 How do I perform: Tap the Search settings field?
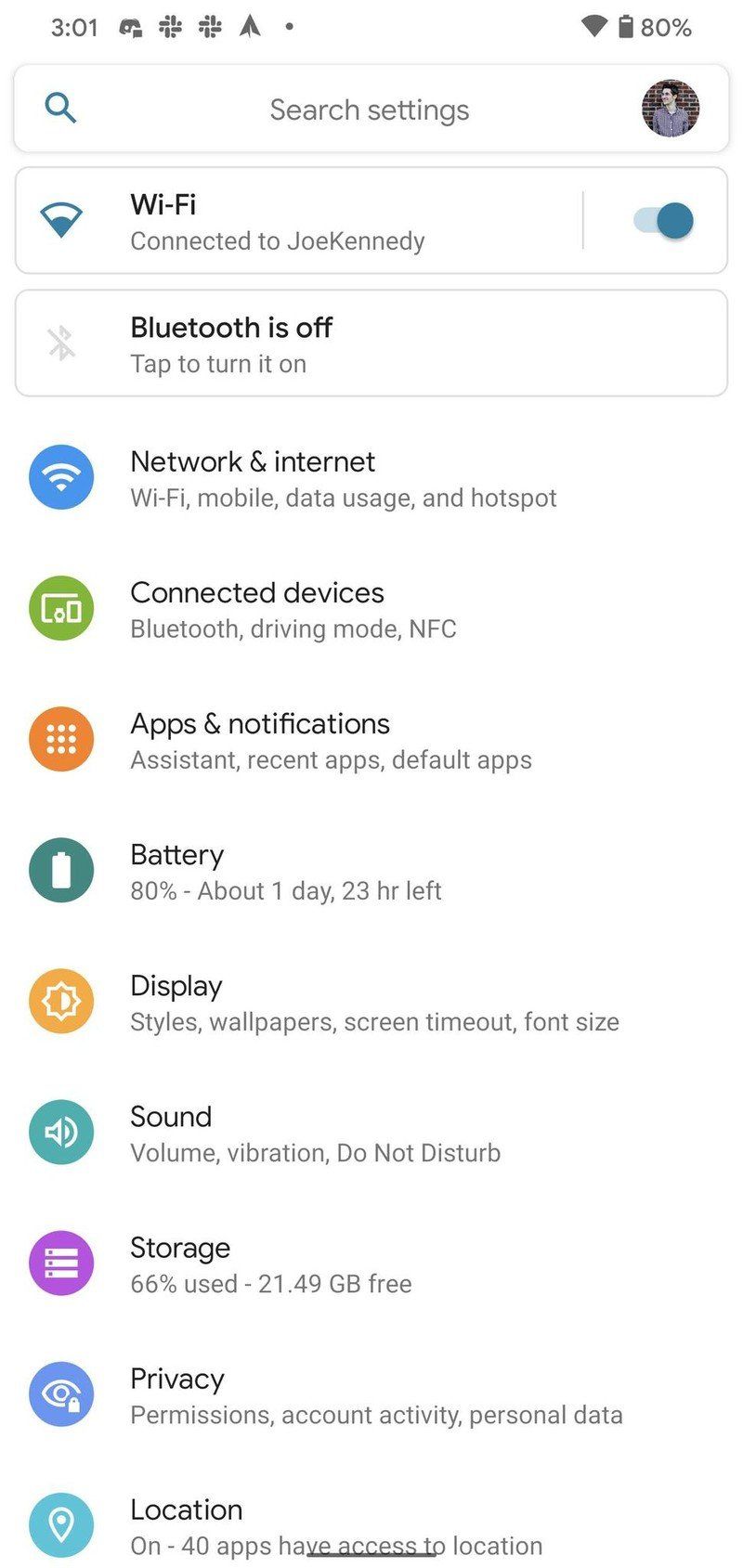[x=370, y=109]
